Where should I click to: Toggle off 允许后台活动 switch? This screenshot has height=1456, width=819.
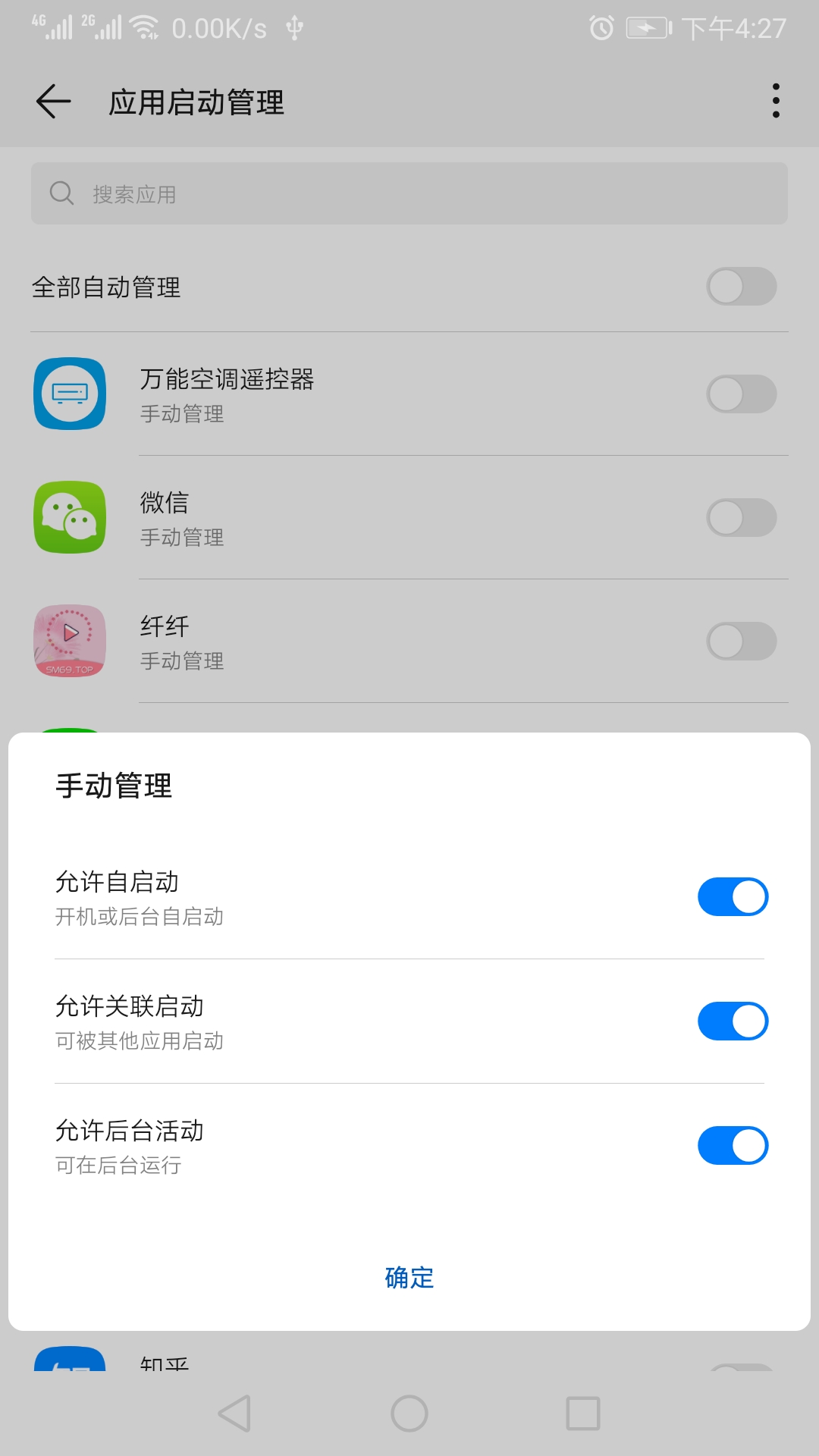[x=733, y=1145]
